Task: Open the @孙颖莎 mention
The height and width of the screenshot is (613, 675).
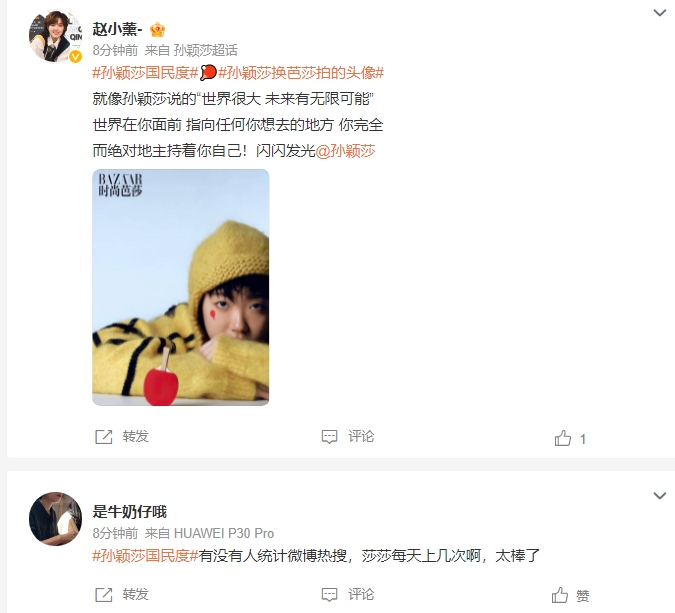Action: click(345, 151)
